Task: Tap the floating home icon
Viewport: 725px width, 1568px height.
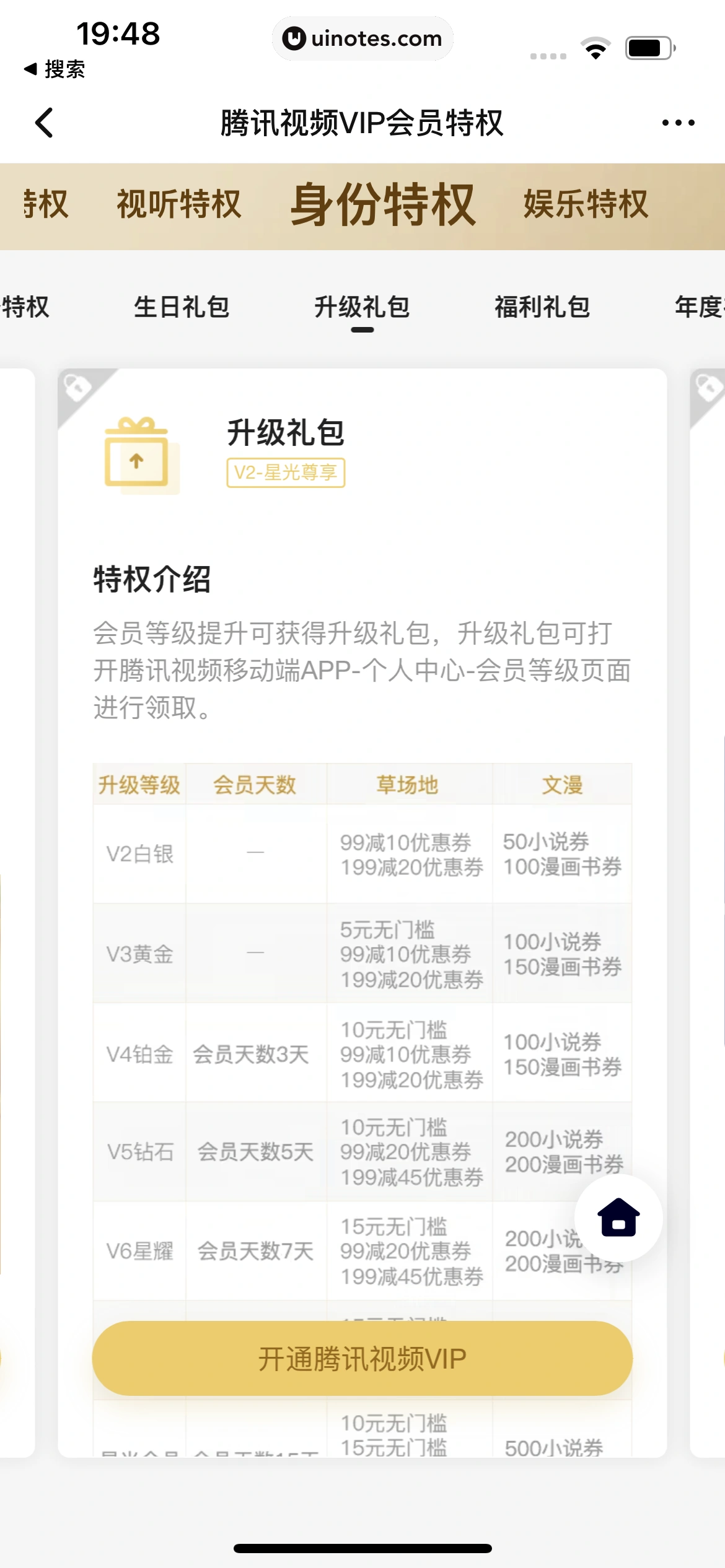Action: (x=618, y=1218)
